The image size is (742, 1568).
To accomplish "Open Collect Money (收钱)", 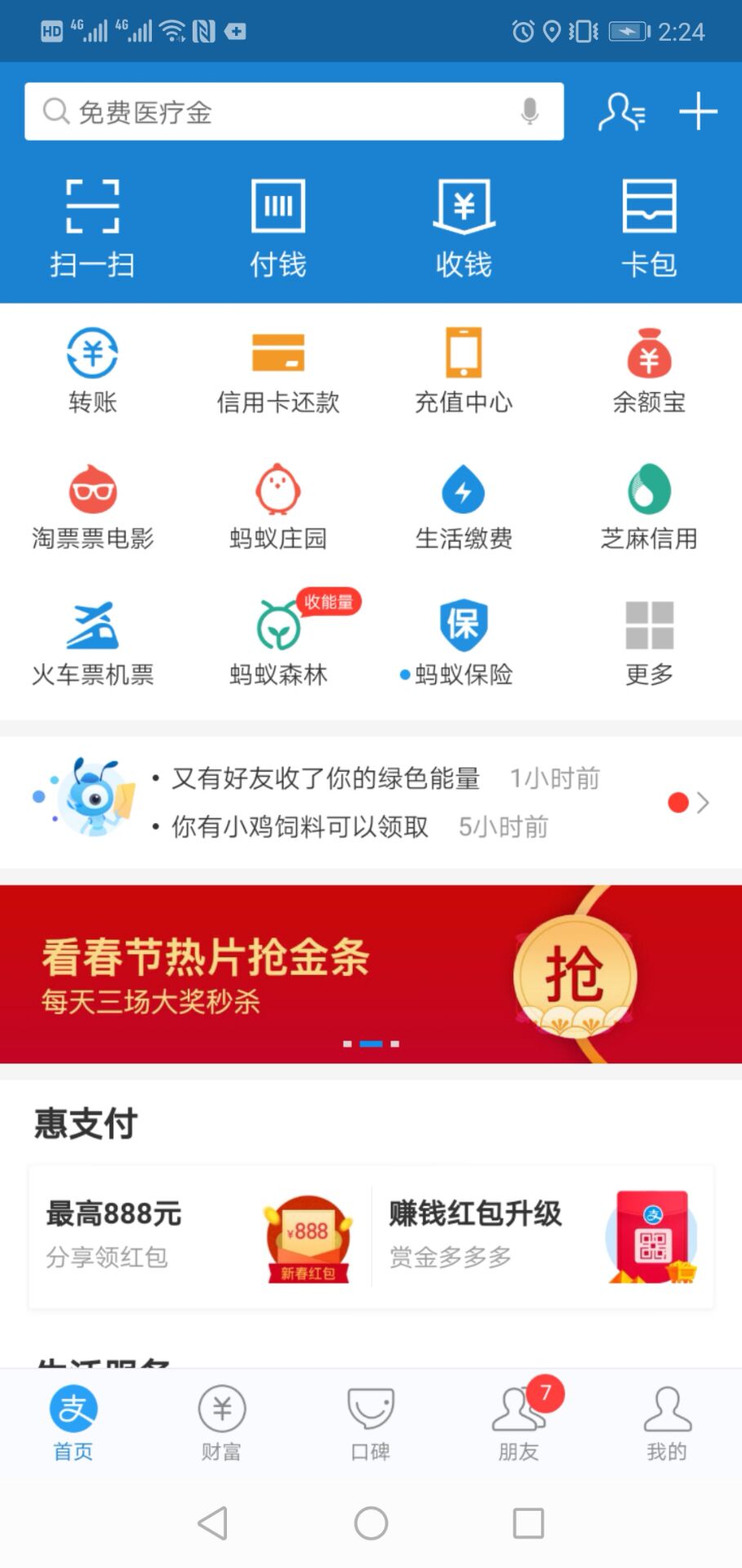I will 464,225.
